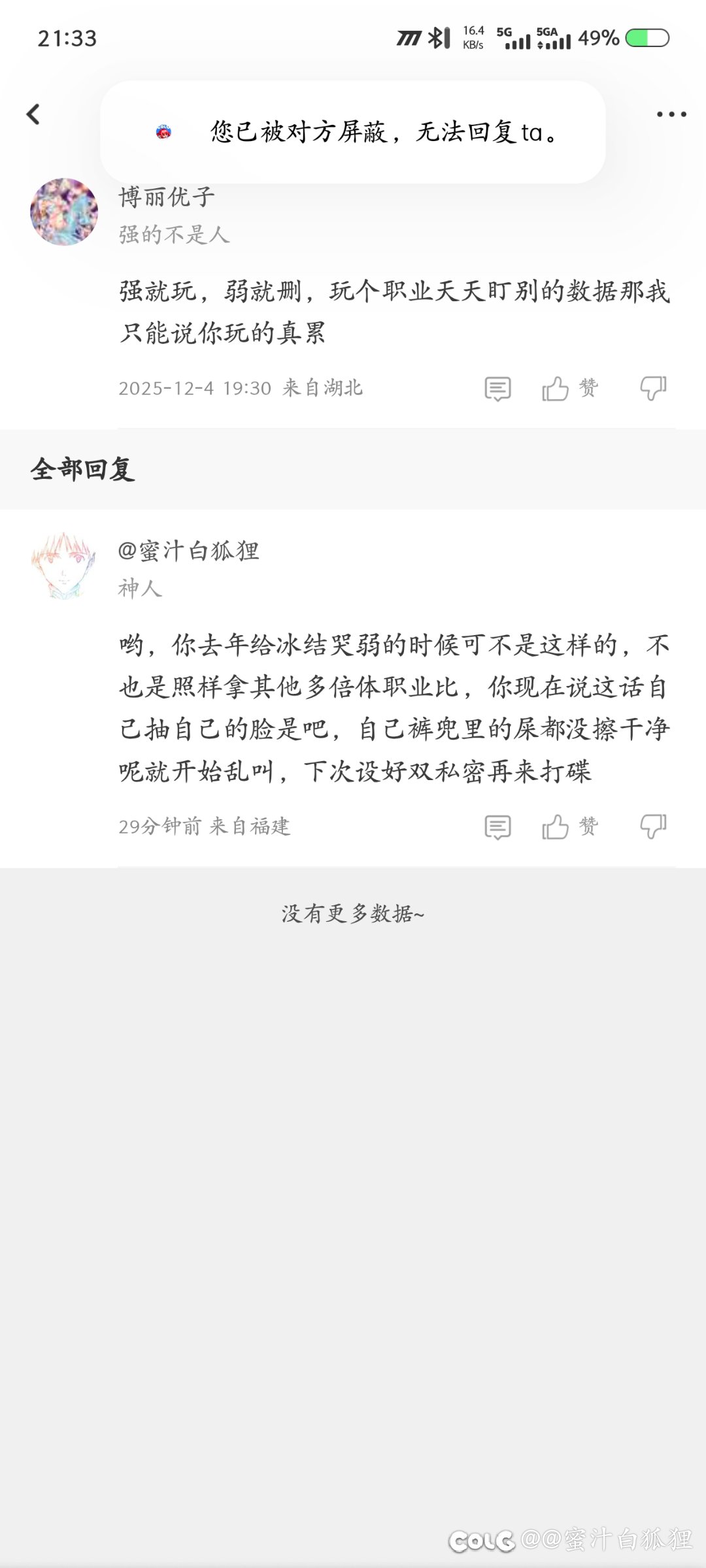Image resolution: width=706 pixels, height=1568 pixels.
Task: Open 博丽优子's profile avatar
Action: point(64,212)
